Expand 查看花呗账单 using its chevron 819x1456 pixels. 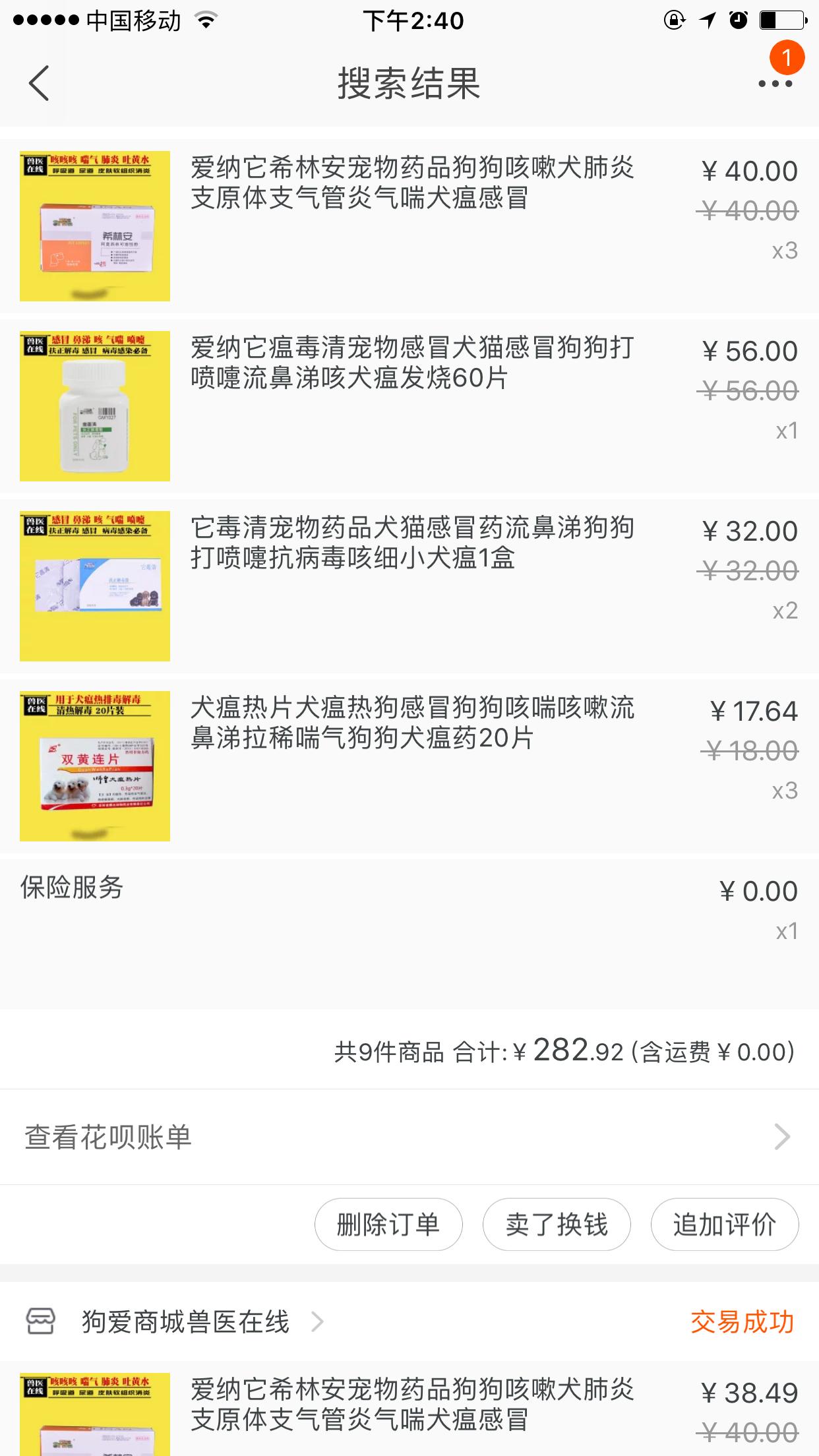pos(782,1136)
